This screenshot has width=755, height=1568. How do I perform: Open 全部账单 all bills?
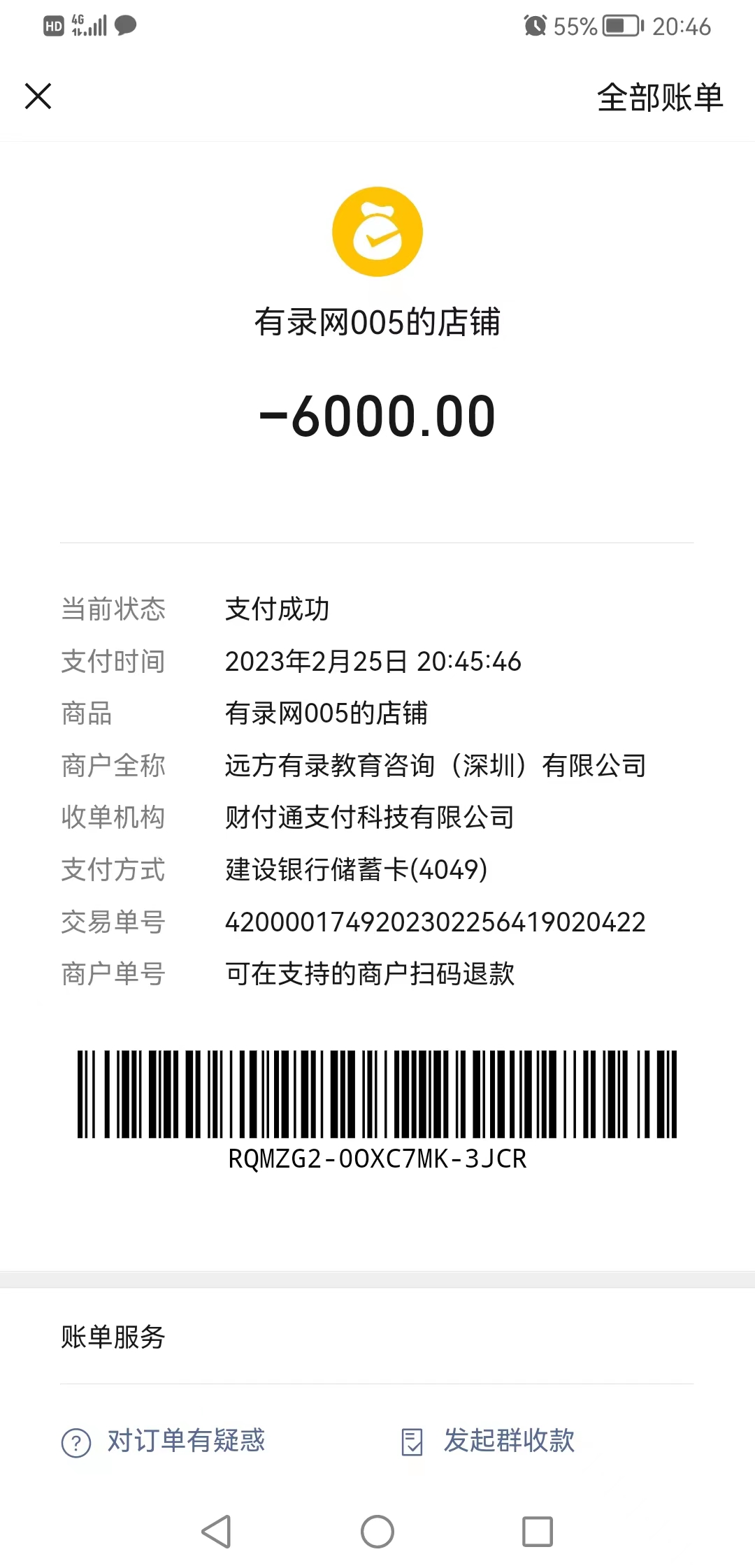pos(659,97)
